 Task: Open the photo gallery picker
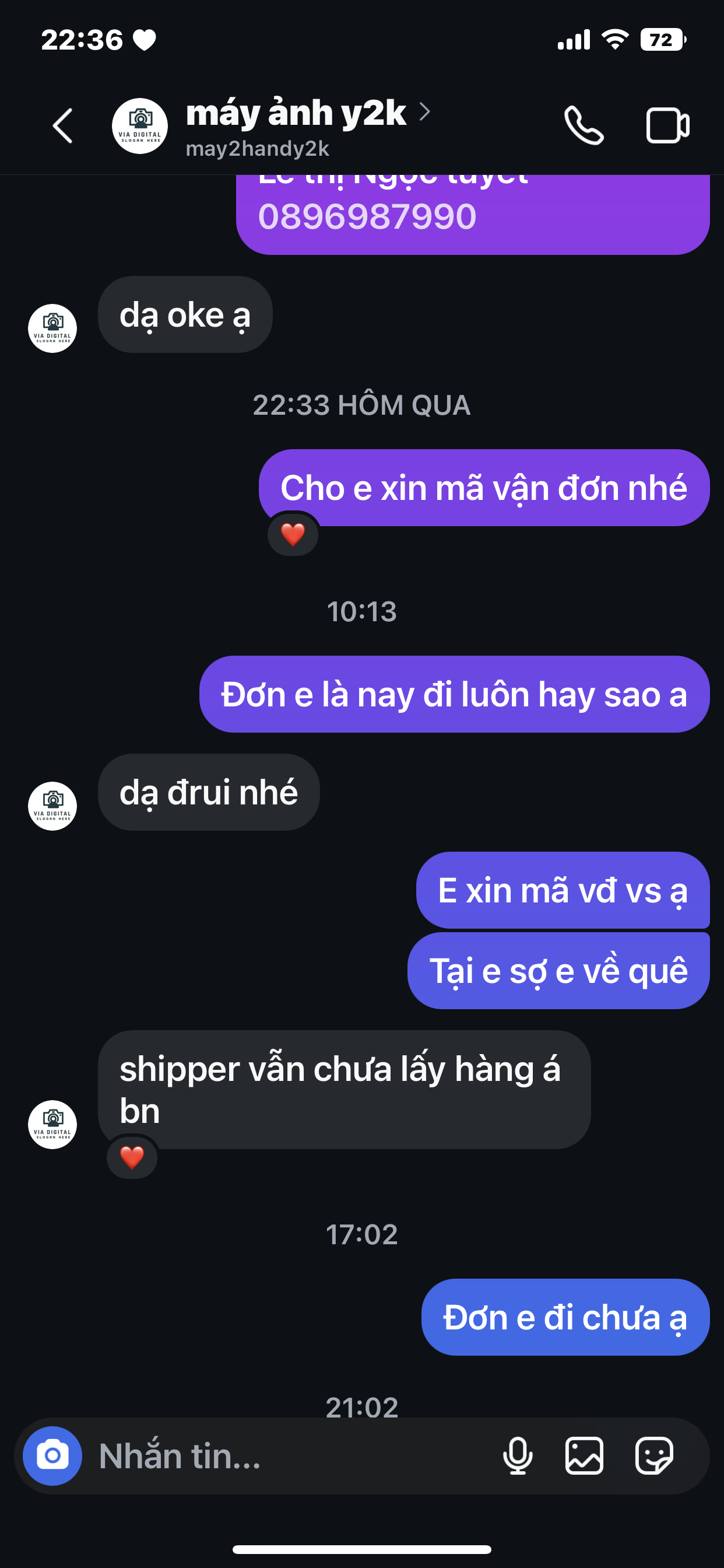click(x=584, y=1455)
